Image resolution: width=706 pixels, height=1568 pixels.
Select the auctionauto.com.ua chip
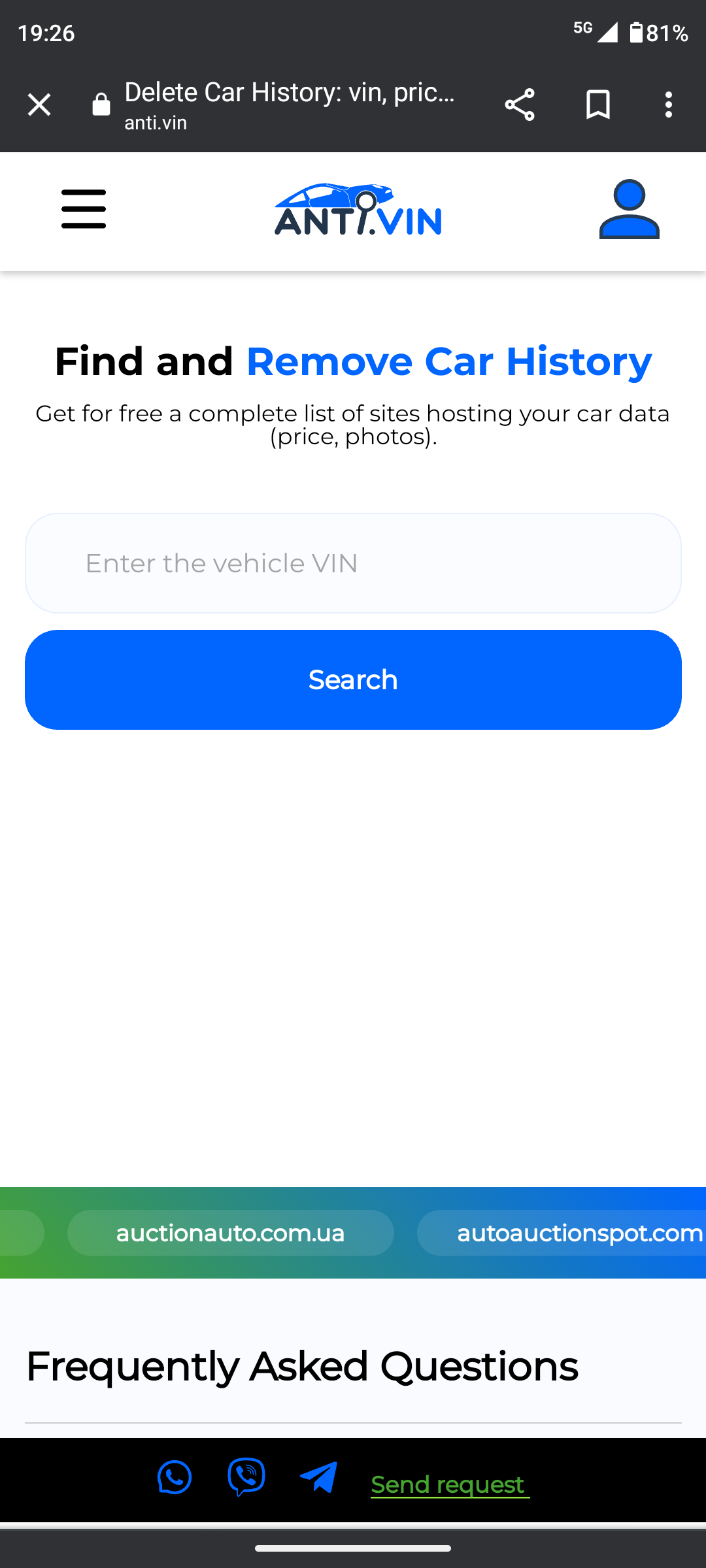pyautogui.click(x=230, y=1233)
